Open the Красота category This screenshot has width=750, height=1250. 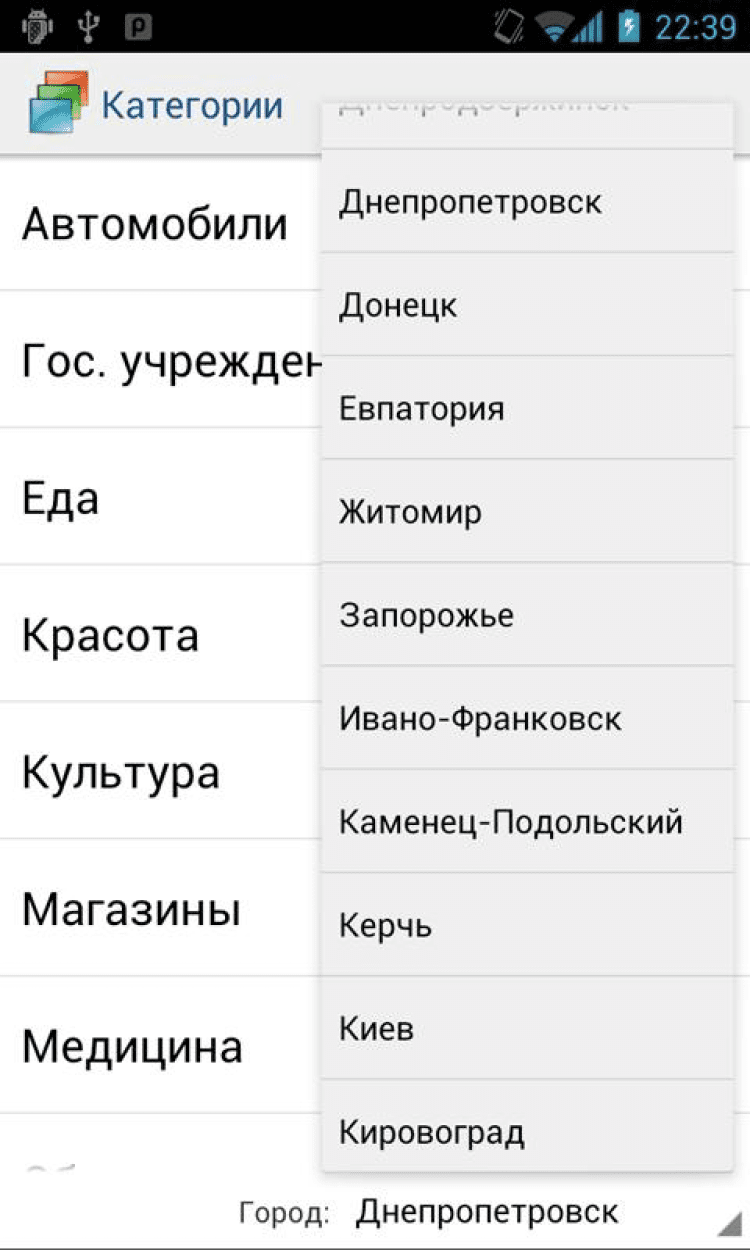click(x=155, y=635)
